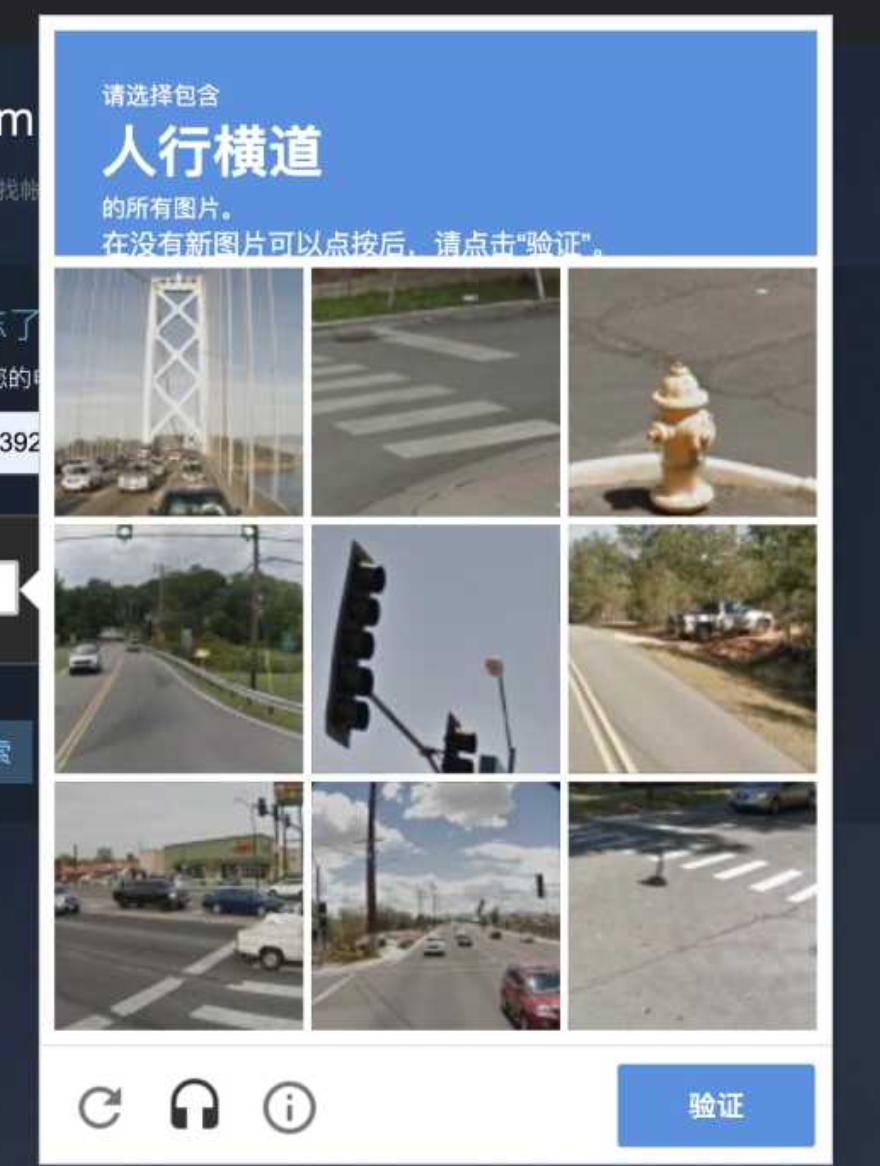The width and height of the screenshot is (880, 1166).
Task: Select the tile with red car on highway
Action: [435, 905]
